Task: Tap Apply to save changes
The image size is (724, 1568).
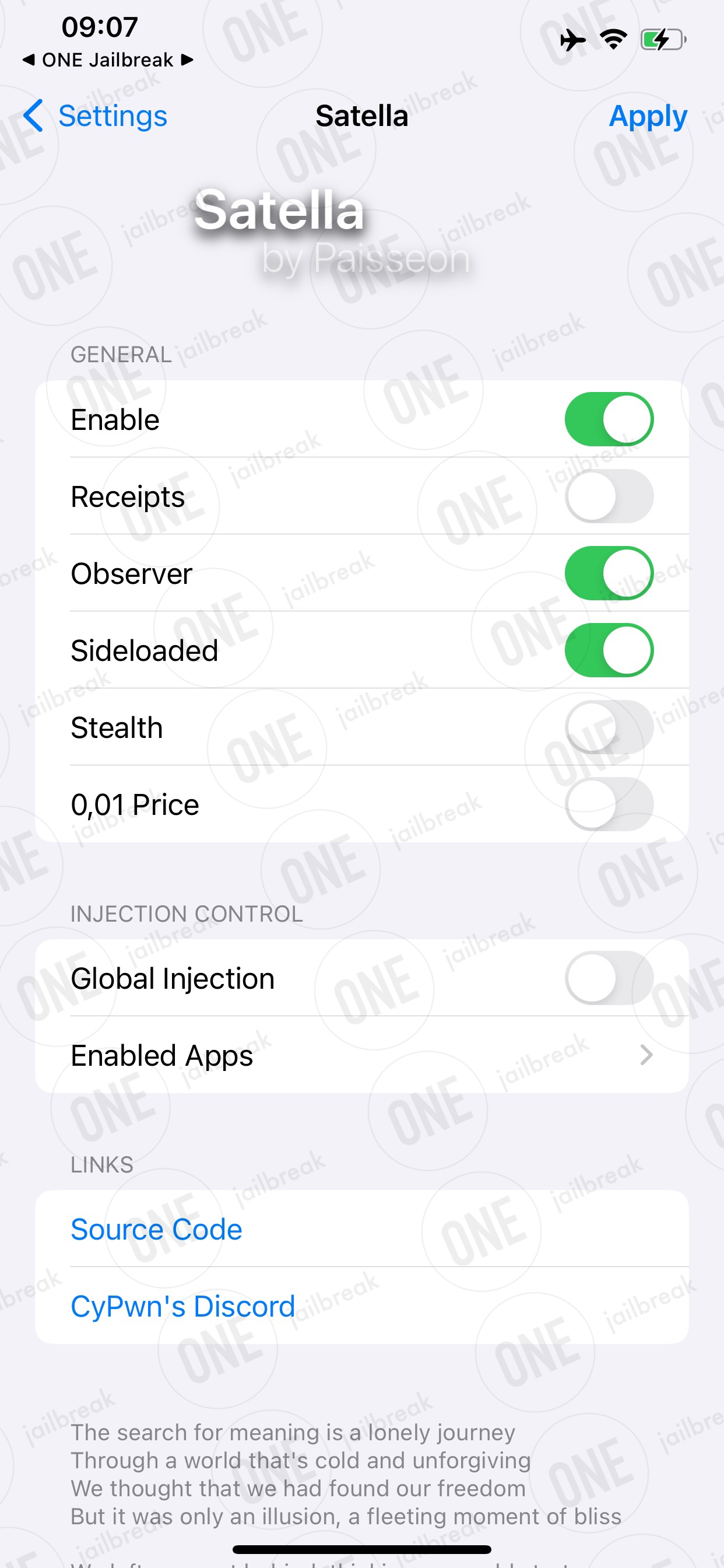Action: click(648, 116)
